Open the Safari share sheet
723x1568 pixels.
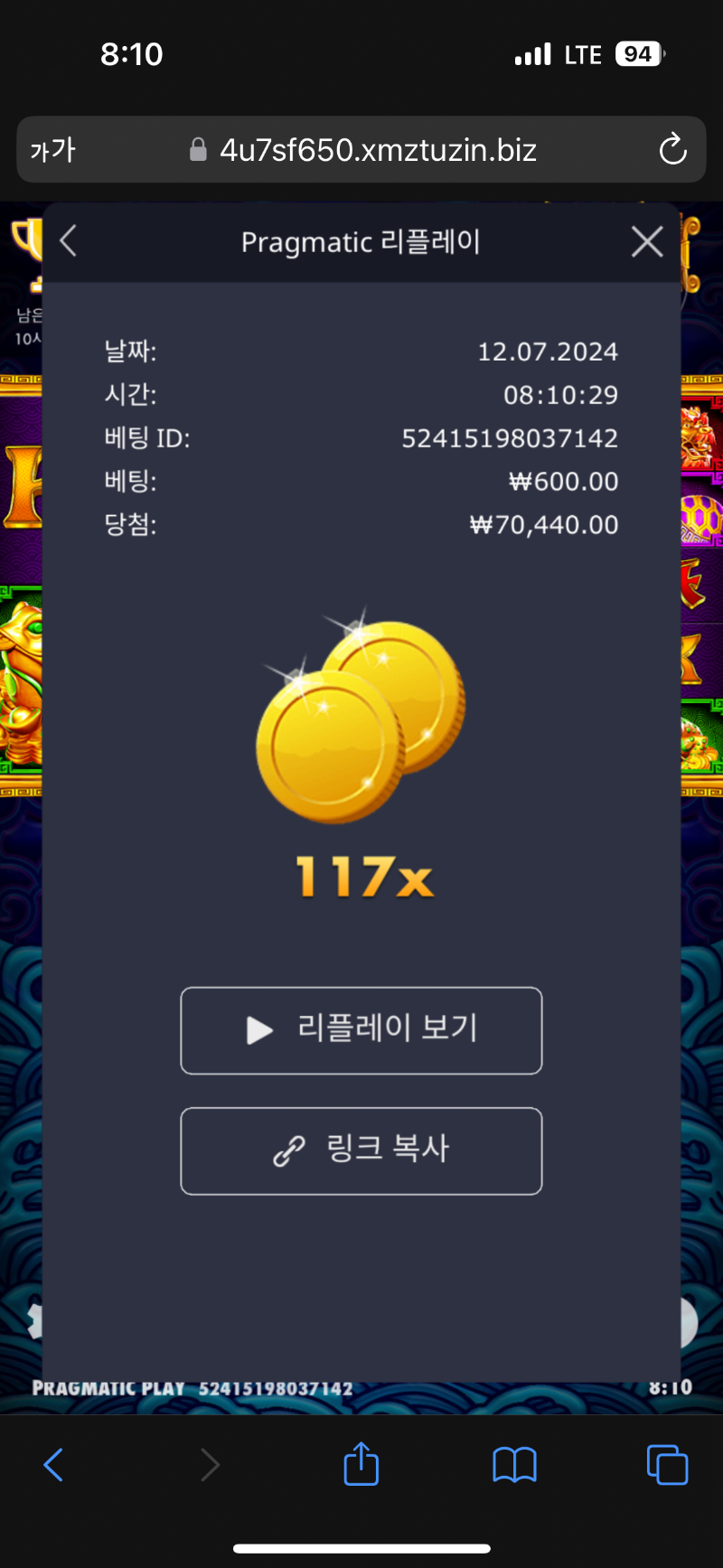point(361,1464)
